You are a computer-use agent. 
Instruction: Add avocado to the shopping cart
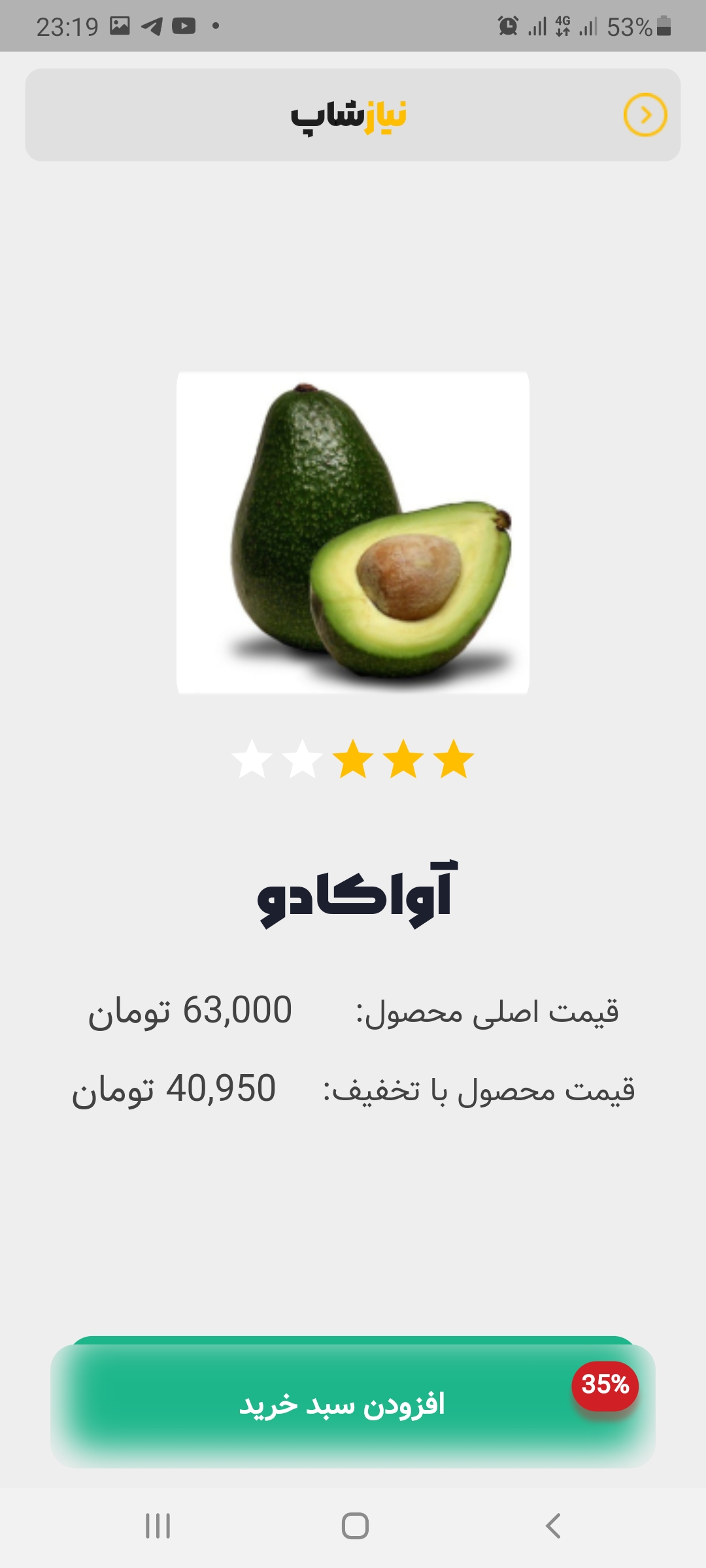coord(343,1405)
